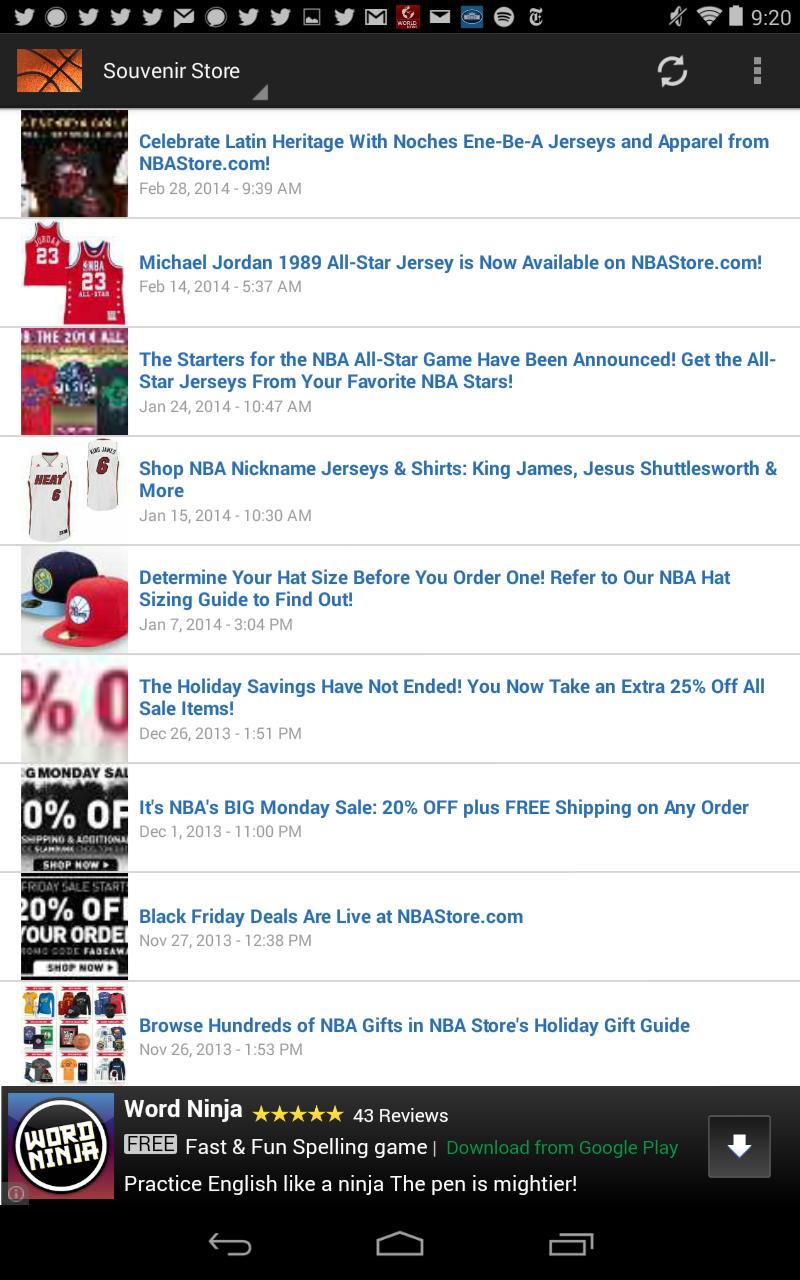
Task: Open the NBA's BIG Monday Sale article
Action: pyautogui.click(x=444, y=808)
